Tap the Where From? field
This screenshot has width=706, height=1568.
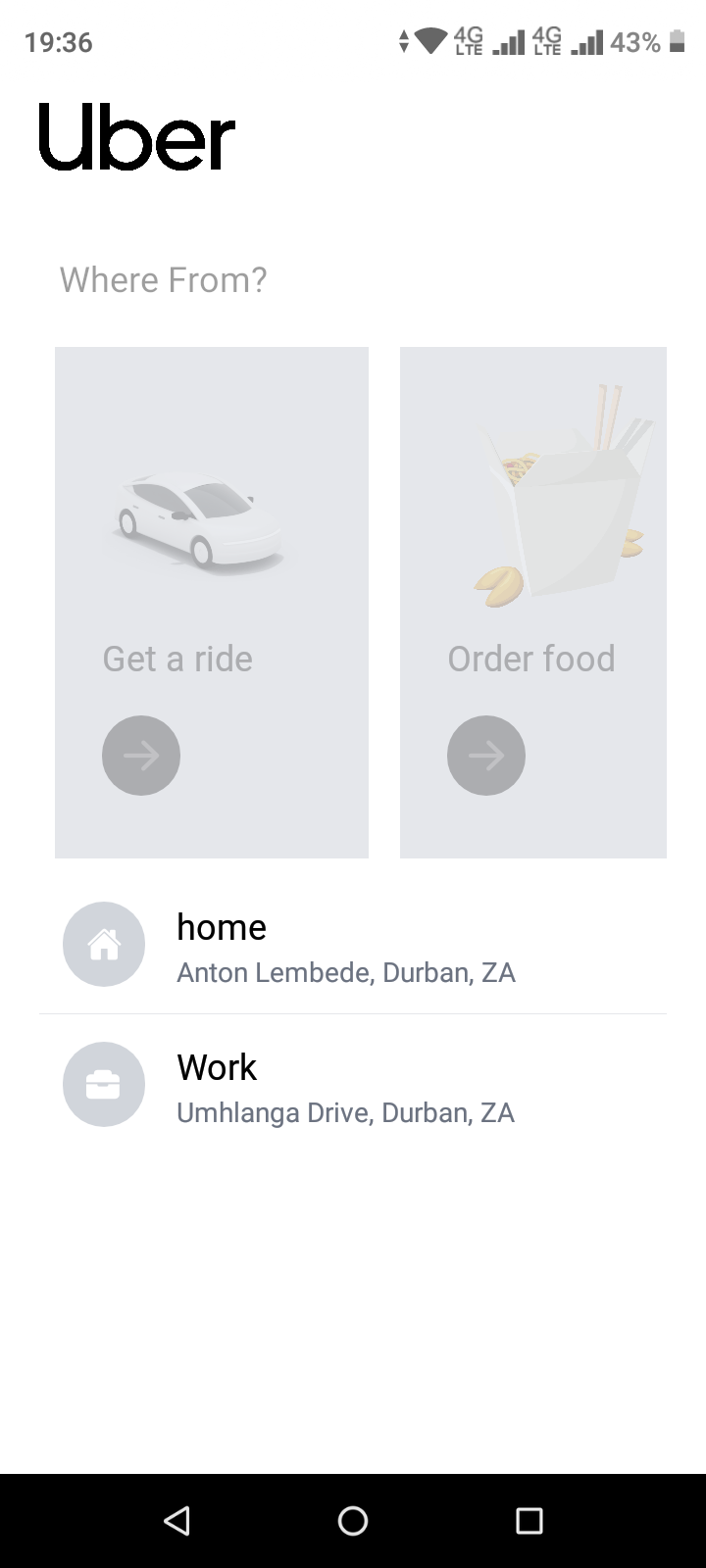tap(163, 280)
